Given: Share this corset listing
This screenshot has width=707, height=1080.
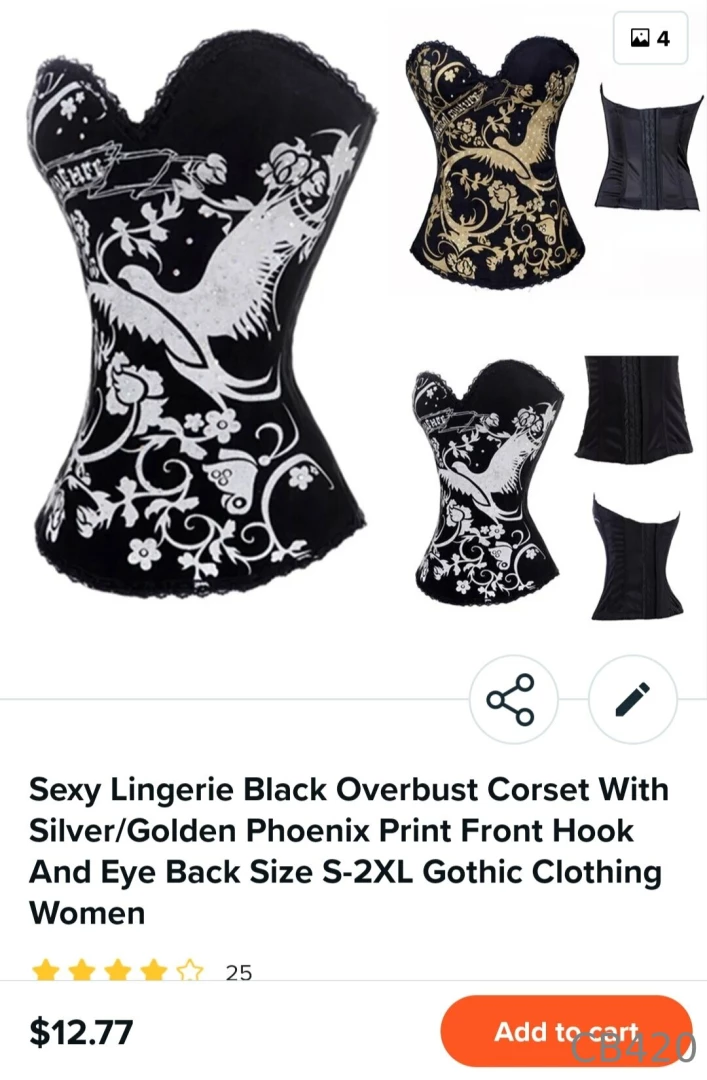Looking at the screenshot, I should tap(510, 699).
